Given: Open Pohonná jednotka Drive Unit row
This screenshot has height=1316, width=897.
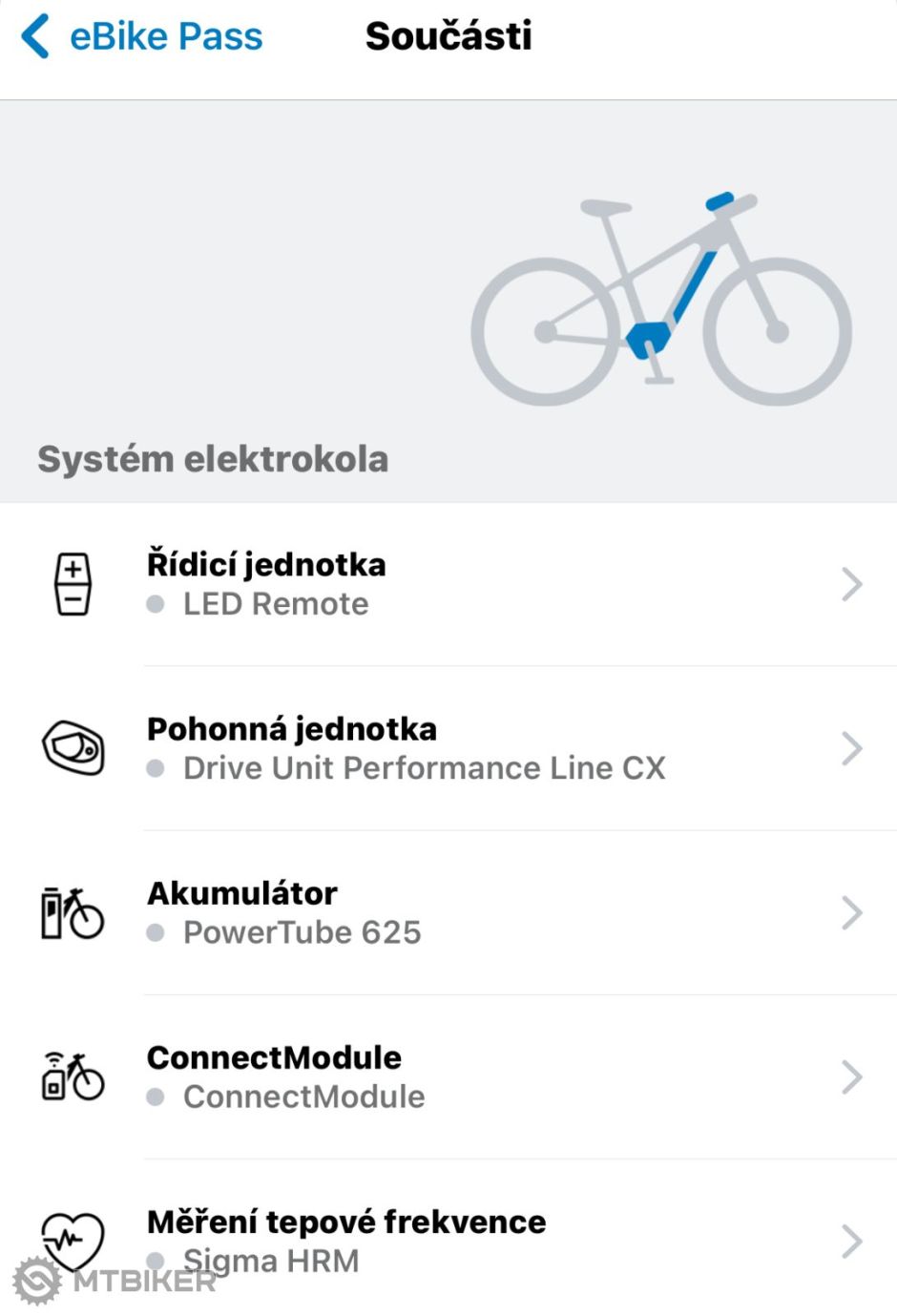Looking at the screenshot, I should pos(448,748).
